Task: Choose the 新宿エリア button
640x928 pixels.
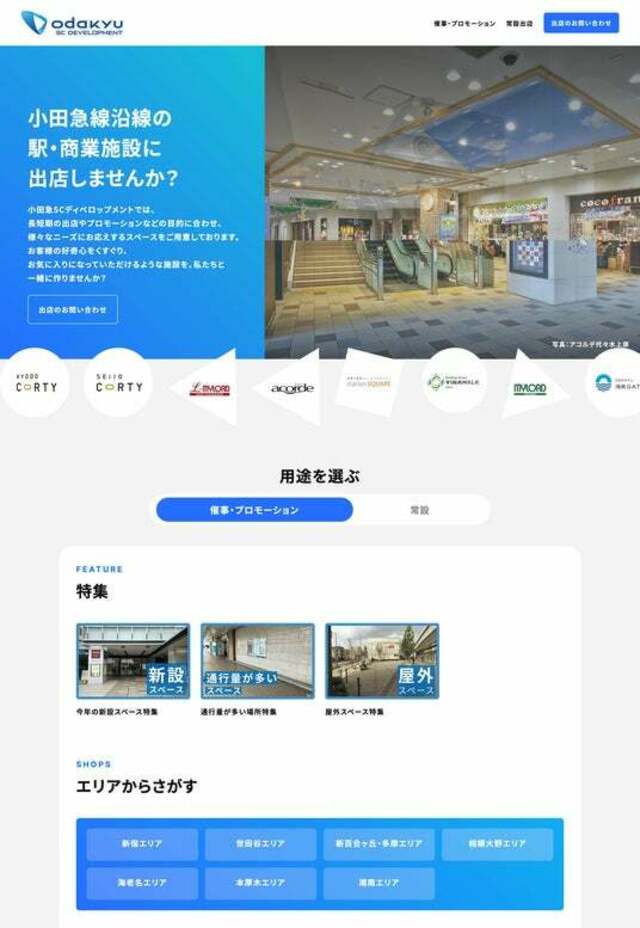Action: [142, 844]
